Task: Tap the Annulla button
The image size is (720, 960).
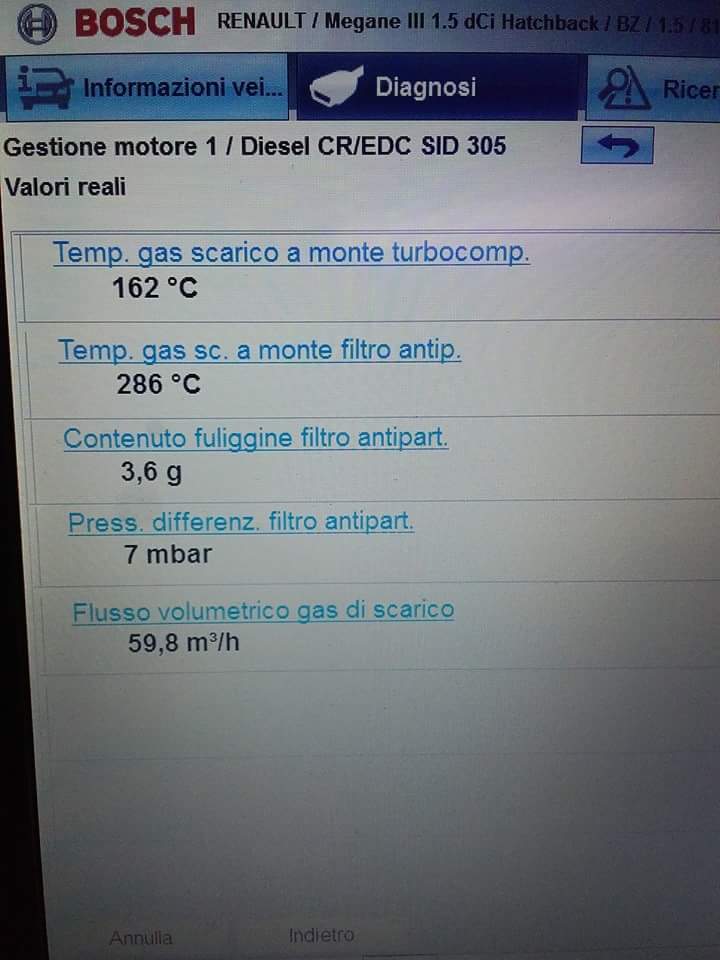Action: tap(141, 938)
